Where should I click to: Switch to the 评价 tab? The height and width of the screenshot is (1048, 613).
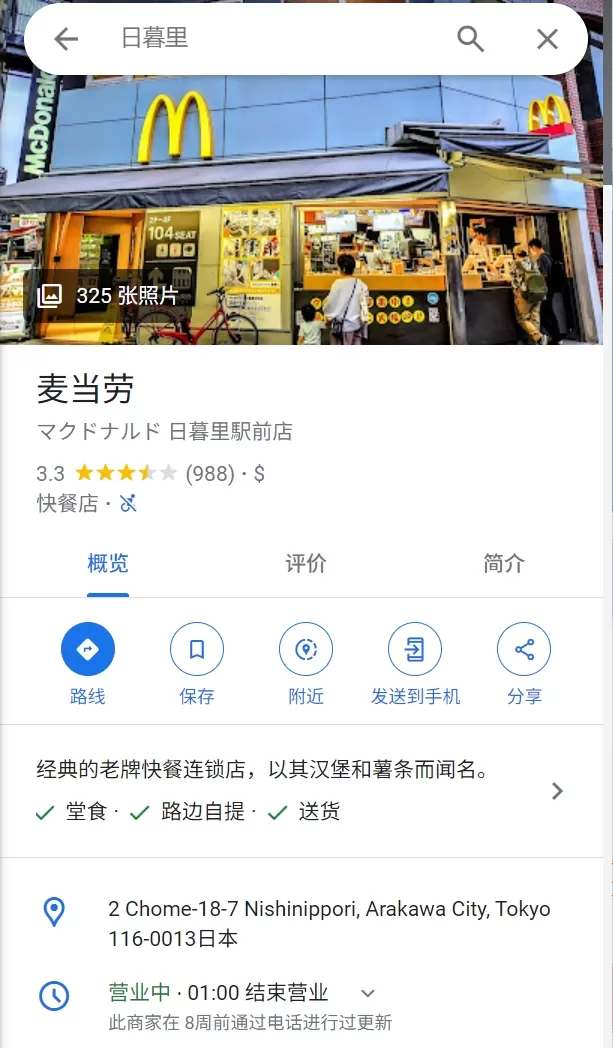(306, 564)
